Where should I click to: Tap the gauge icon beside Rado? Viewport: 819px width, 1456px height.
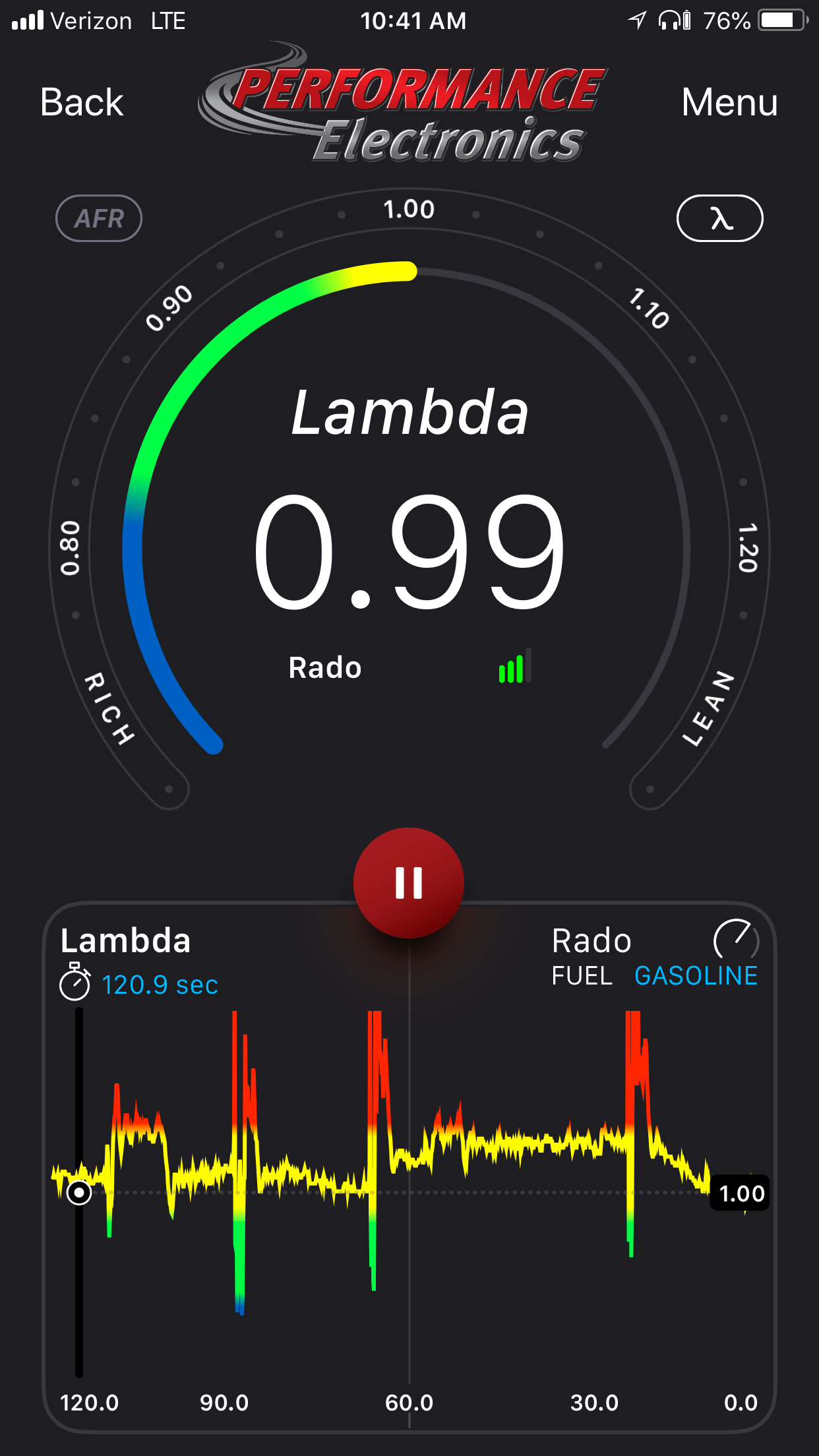[736, 939]
